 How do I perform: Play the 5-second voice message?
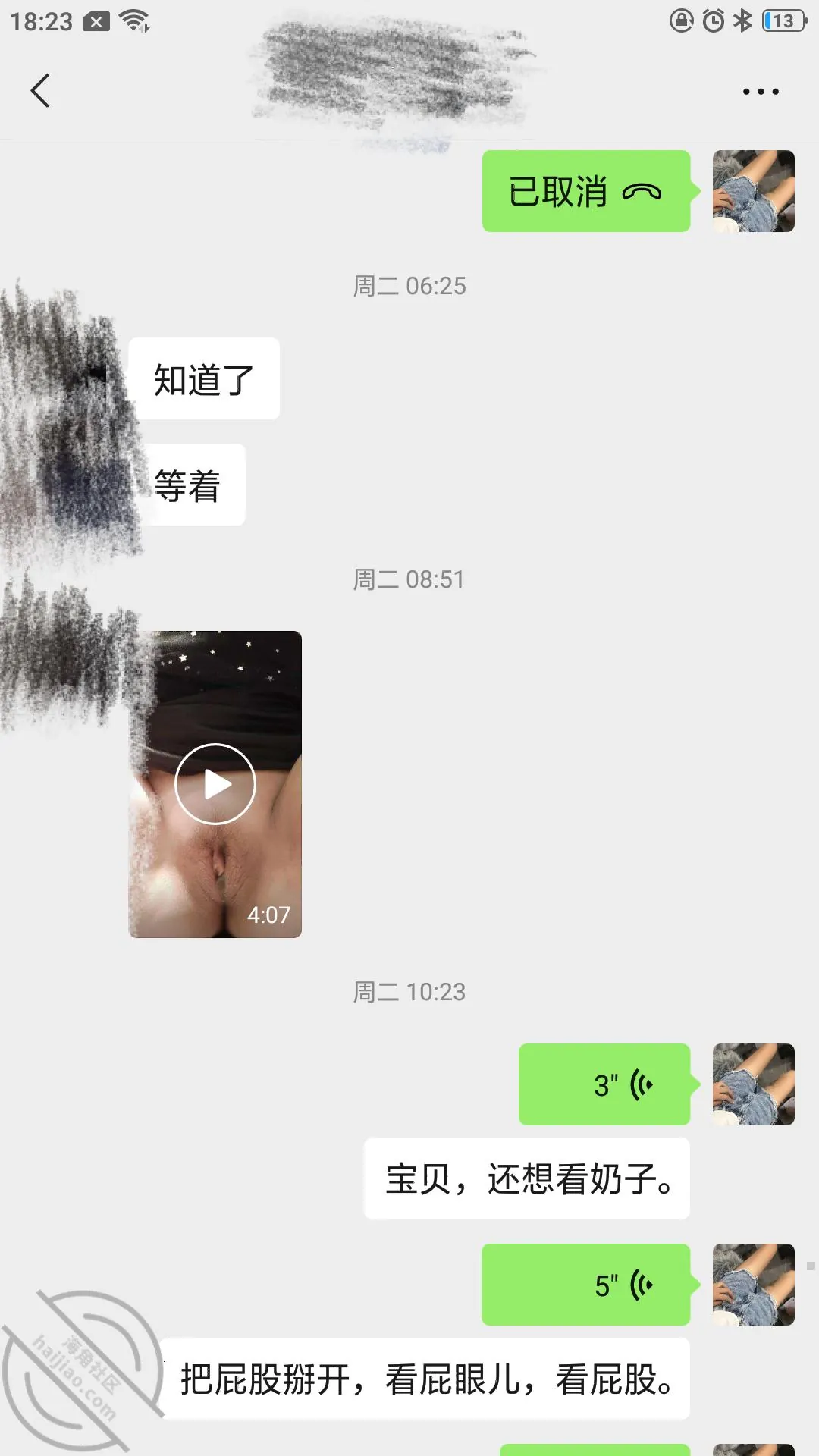[x=586, y=1285]
